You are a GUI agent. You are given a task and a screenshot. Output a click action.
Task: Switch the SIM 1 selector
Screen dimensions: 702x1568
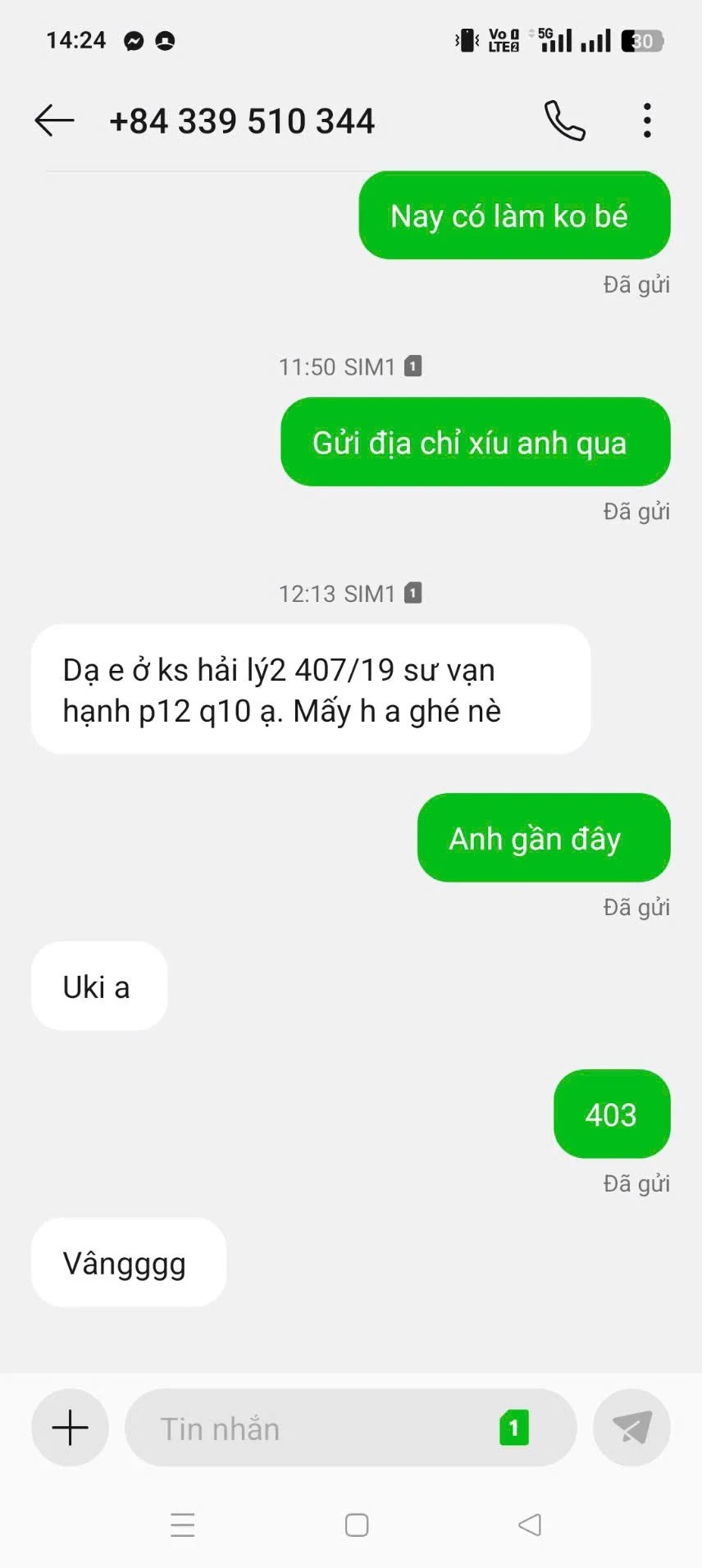pyautogui.click(x=514, y=1429)
